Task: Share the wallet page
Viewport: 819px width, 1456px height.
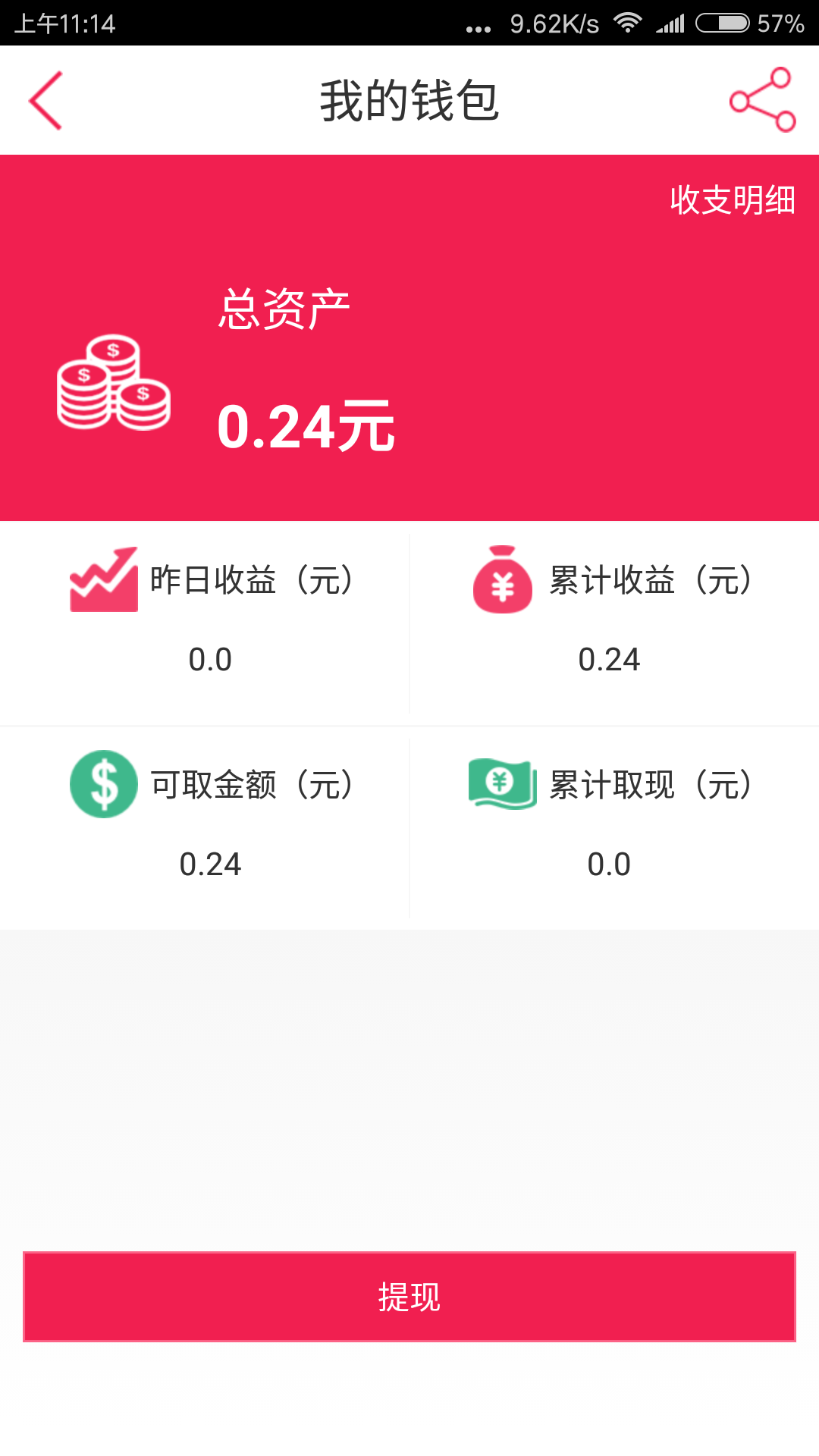Action: coord(762,100)
